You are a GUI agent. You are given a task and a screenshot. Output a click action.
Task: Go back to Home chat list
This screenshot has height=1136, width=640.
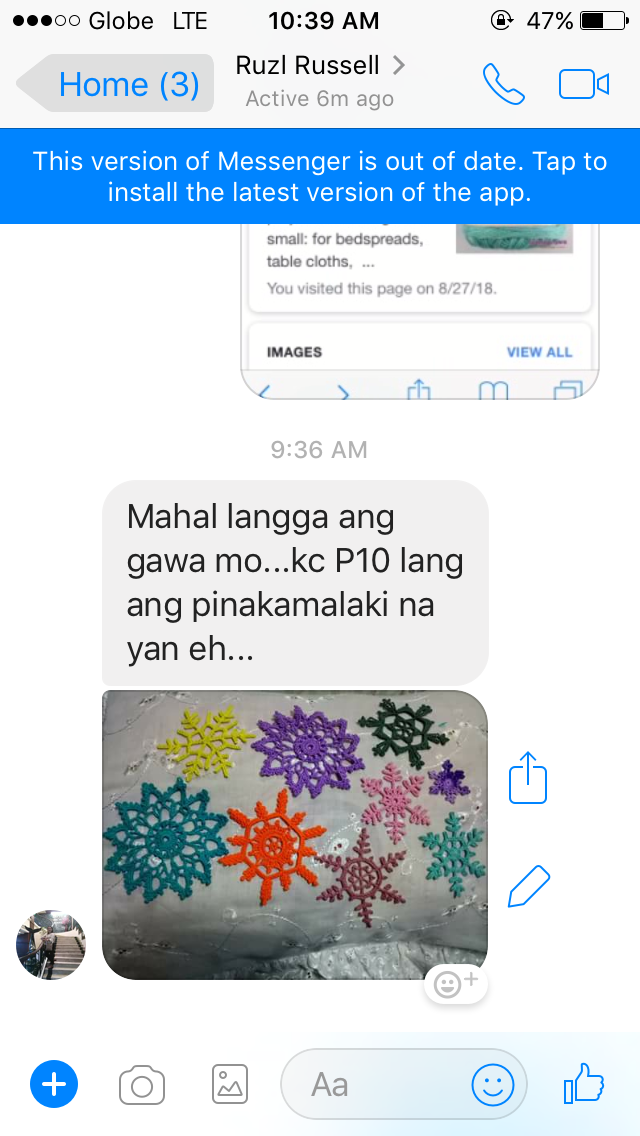click(115, 84)
